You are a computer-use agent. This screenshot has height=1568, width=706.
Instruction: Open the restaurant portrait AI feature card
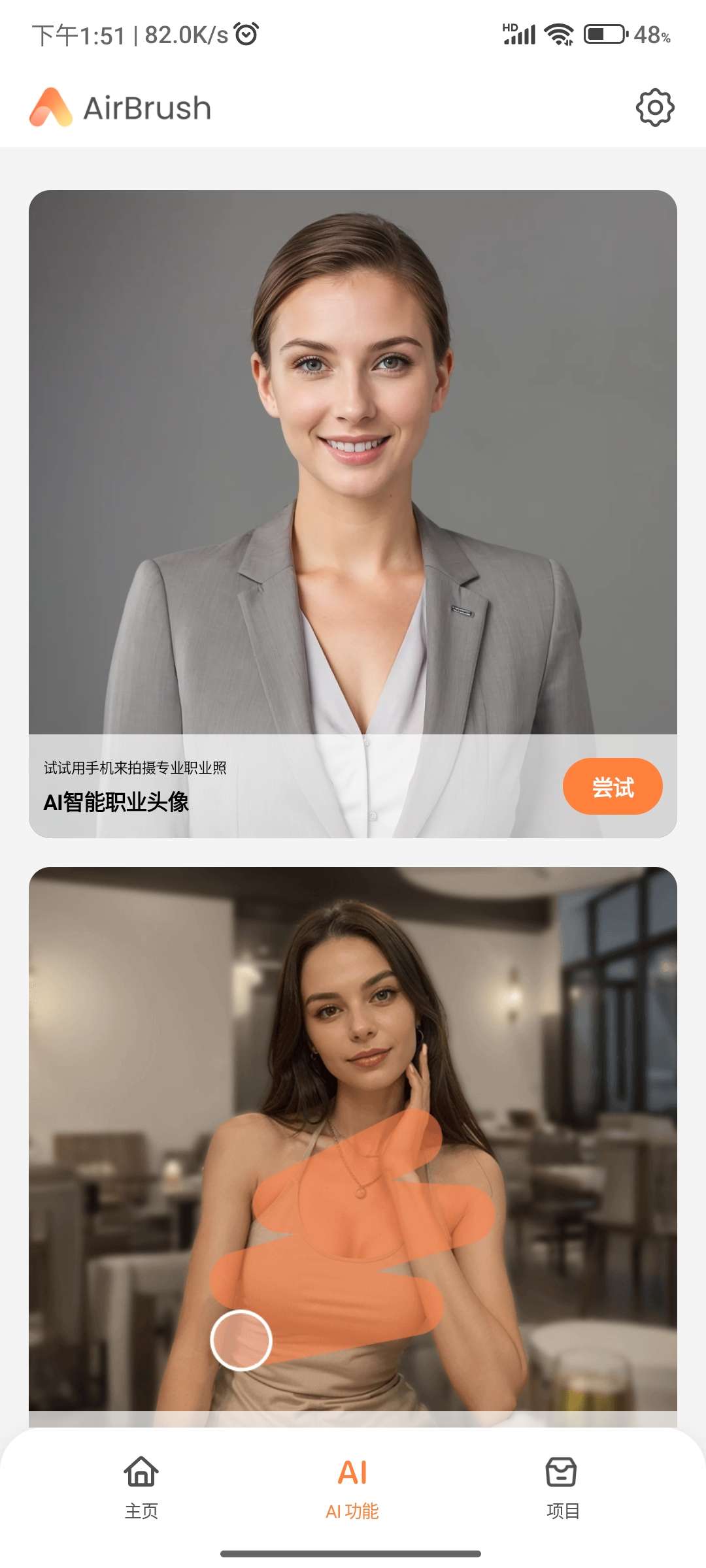(x=353, y=1143)
